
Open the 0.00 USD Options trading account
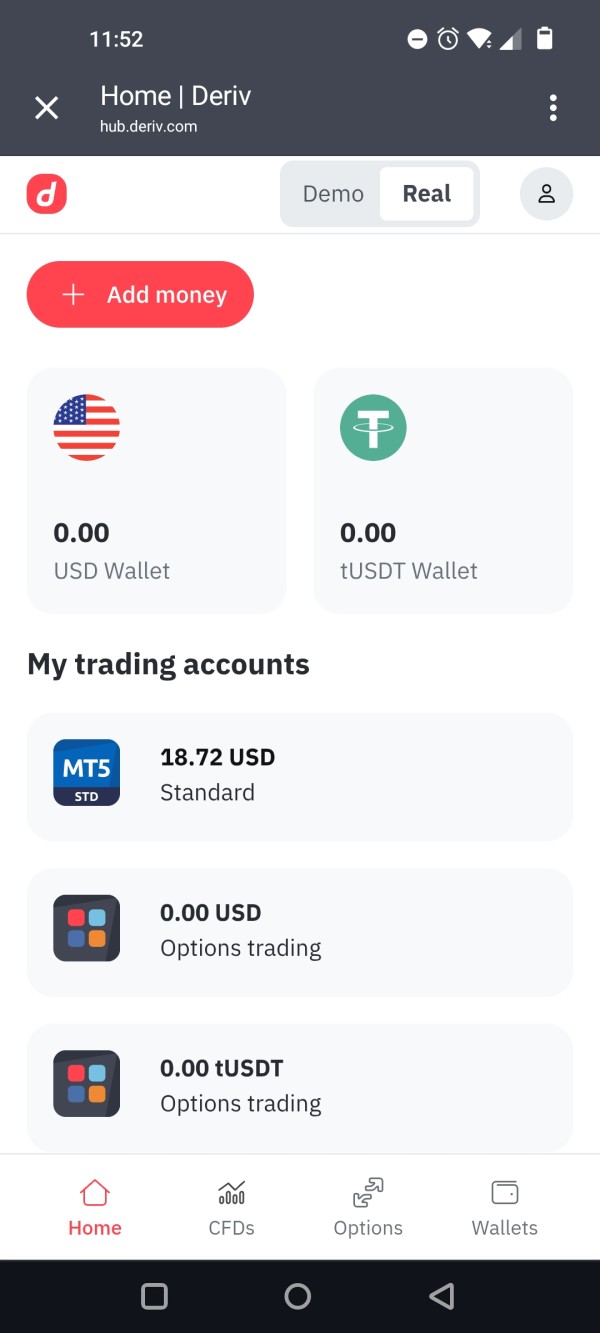click(299, 932)
